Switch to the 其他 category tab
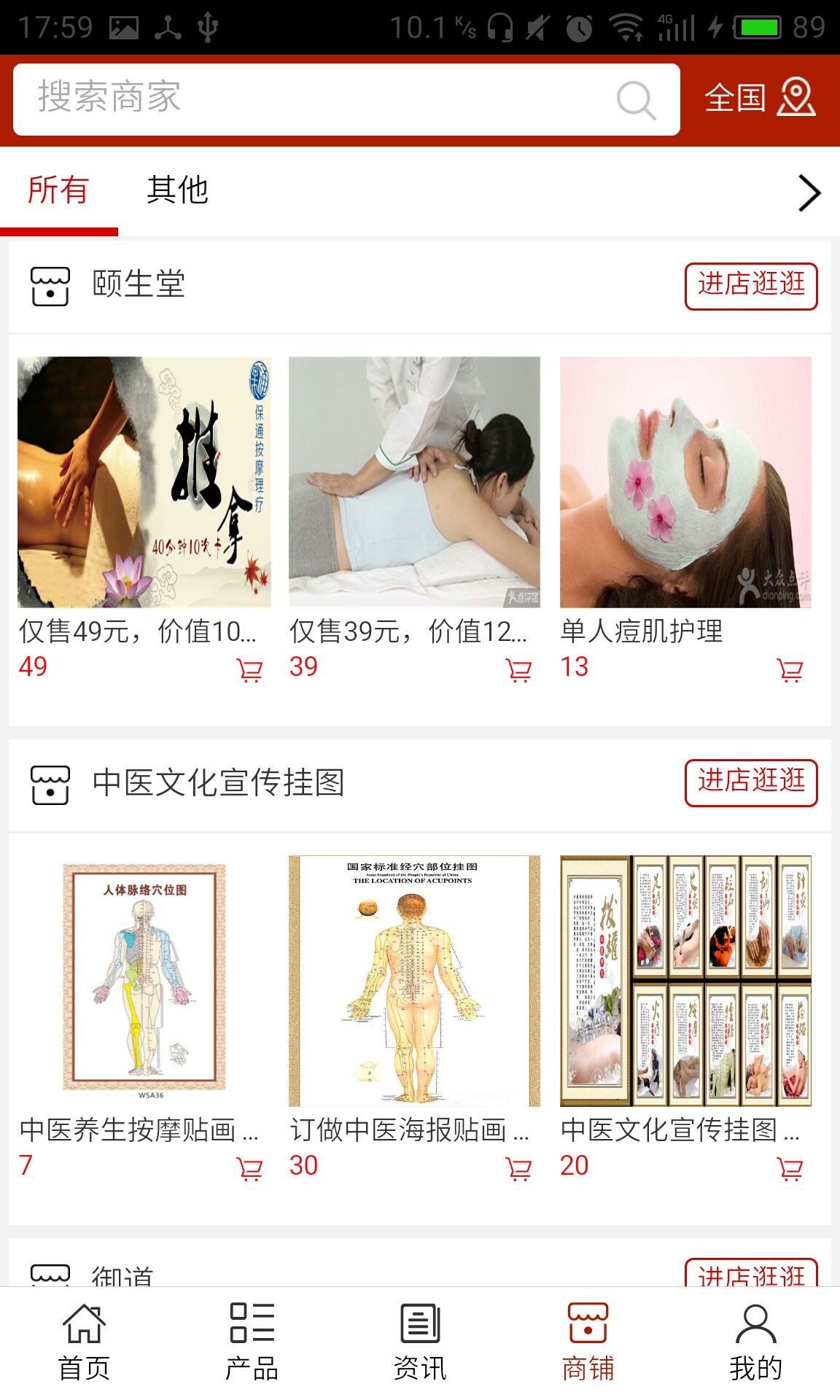 pyautogui.click(x=177, y=190)
